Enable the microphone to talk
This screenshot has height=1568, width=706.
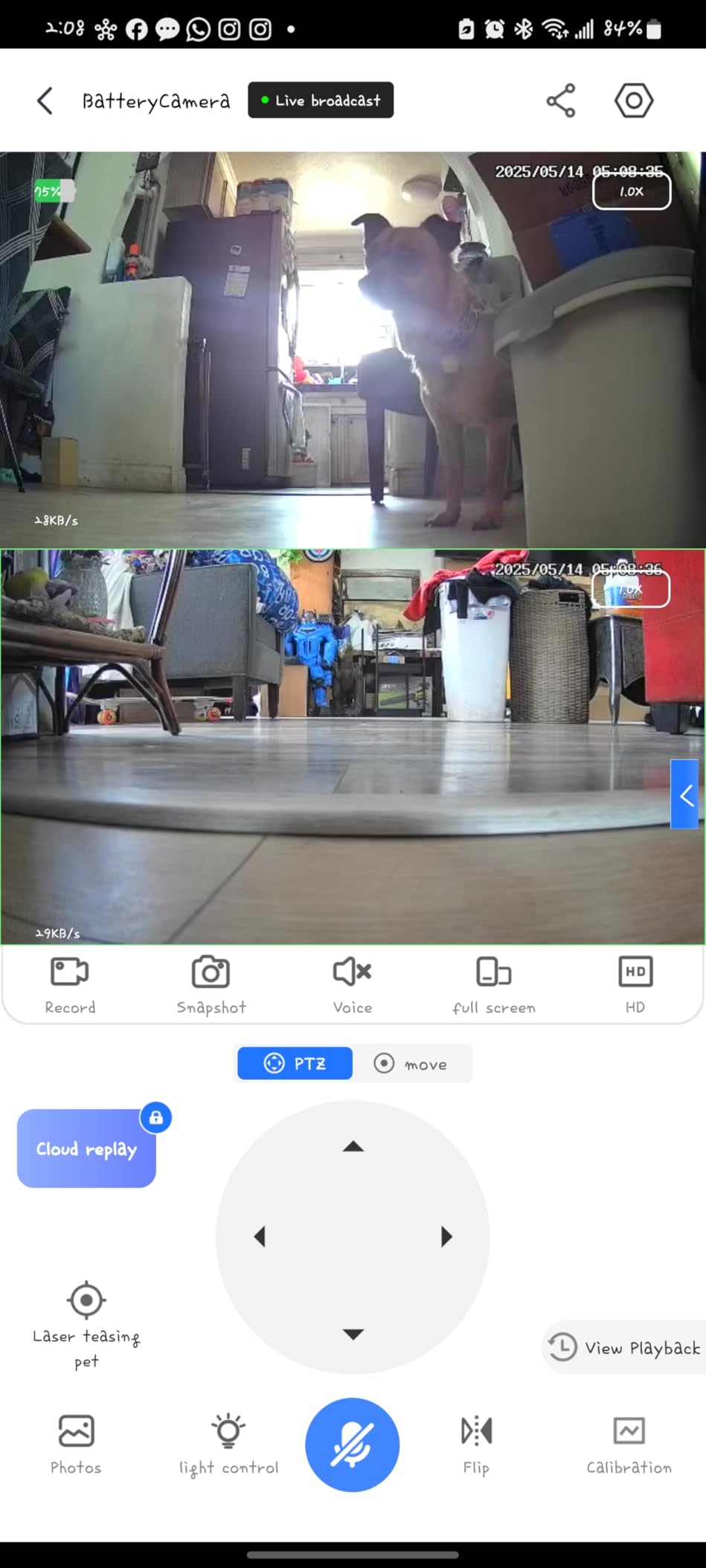[x=353, y=1445]
